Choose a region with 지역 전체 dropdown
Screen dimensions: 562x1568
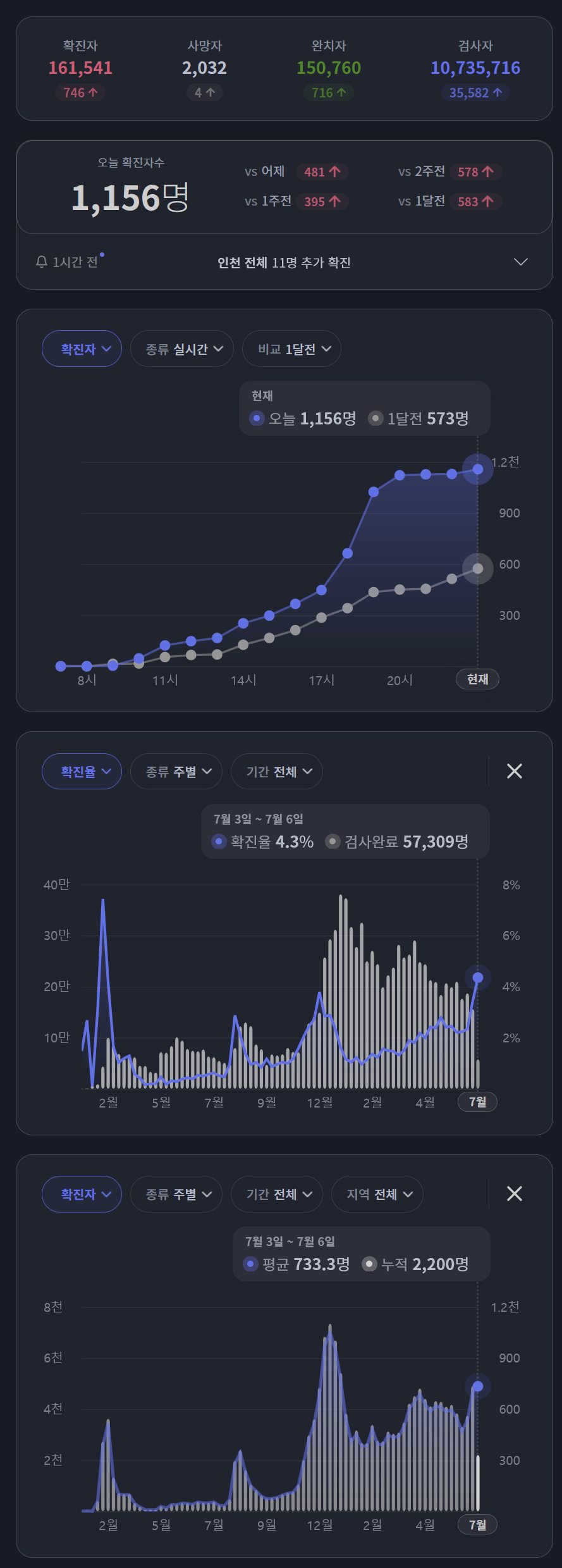[377, 1194]
